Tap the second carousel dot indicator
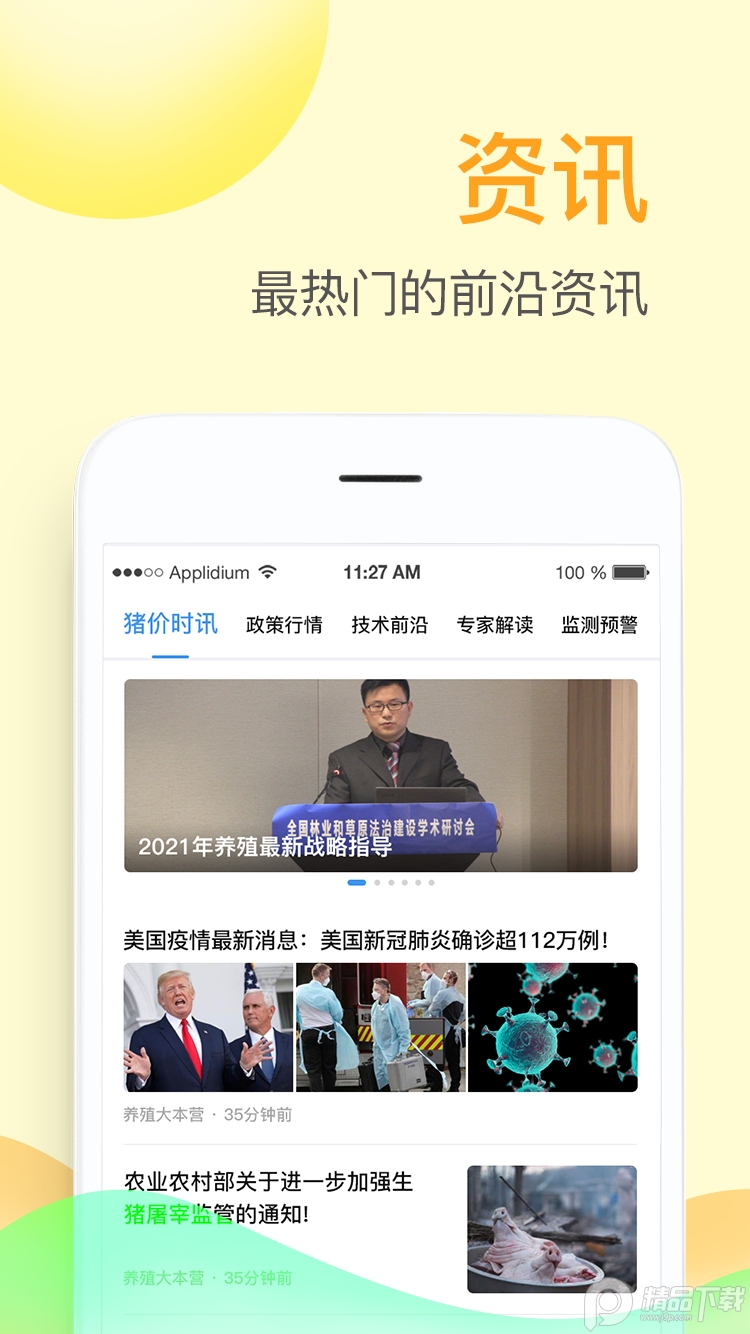This screenshot has height=1334, width=750. click(377, 884)
